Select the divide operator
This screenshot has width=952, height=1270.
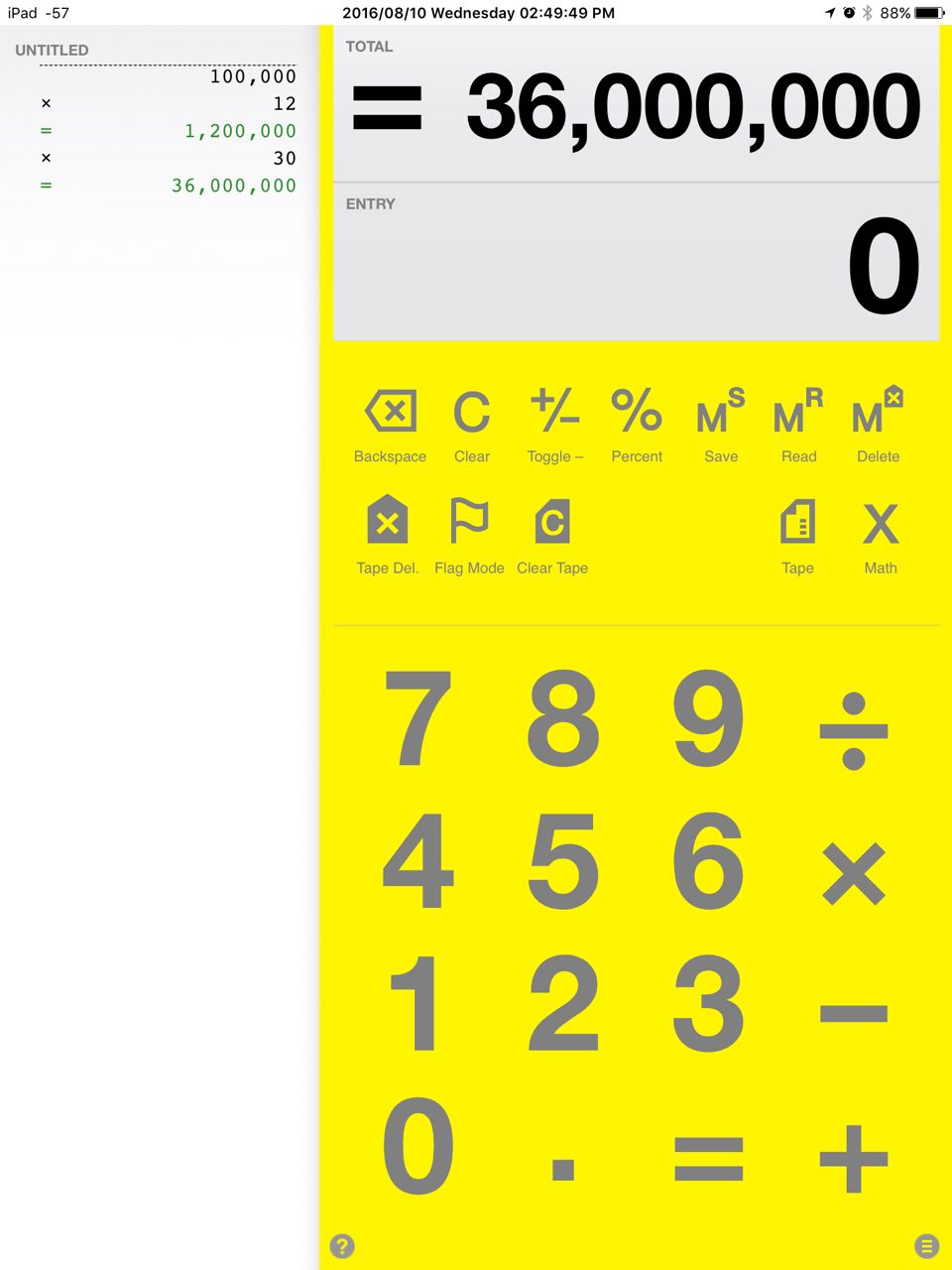(x=853, y=731)
